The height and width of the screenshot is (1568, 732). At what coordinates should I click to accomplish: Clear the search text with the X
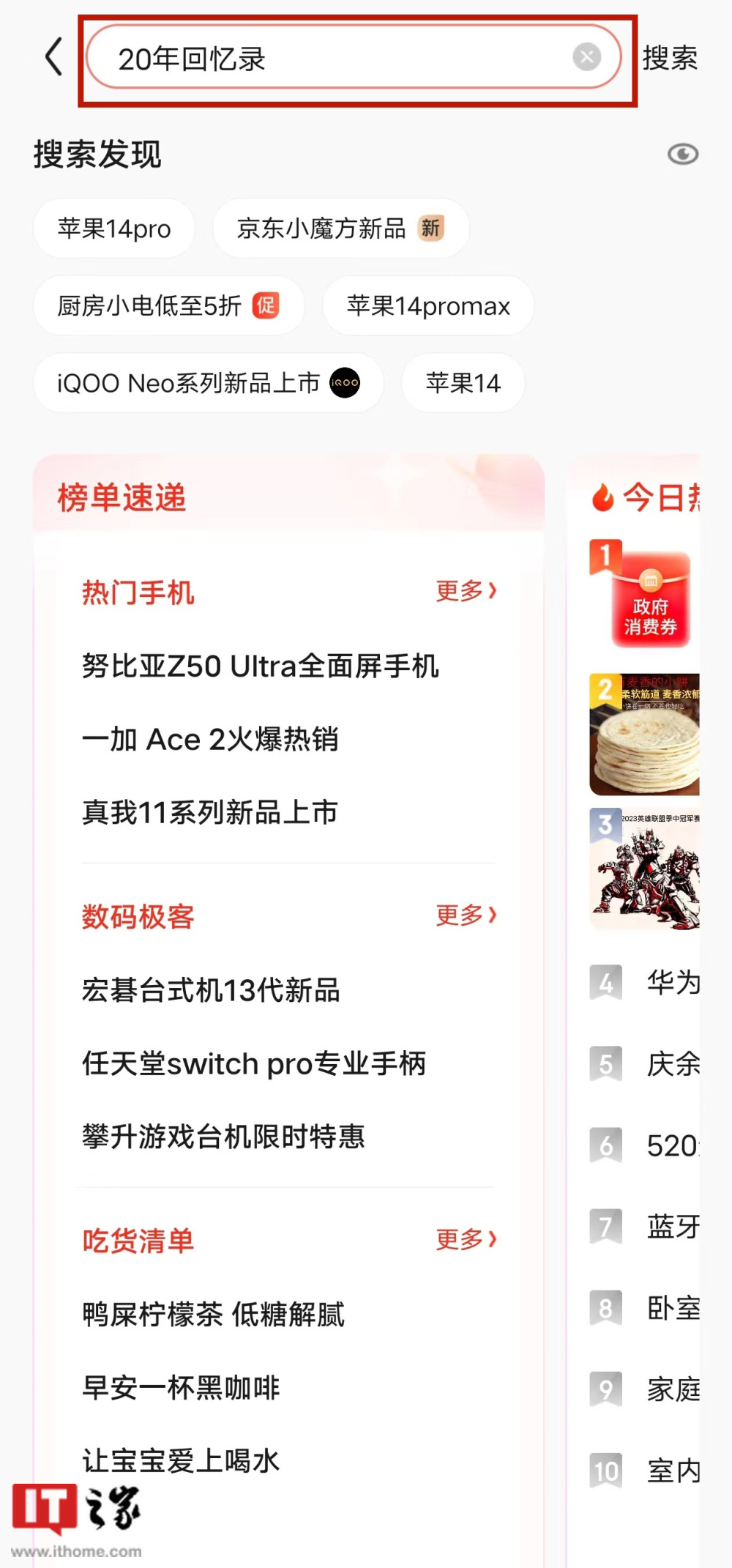click(x=586, y=56)
